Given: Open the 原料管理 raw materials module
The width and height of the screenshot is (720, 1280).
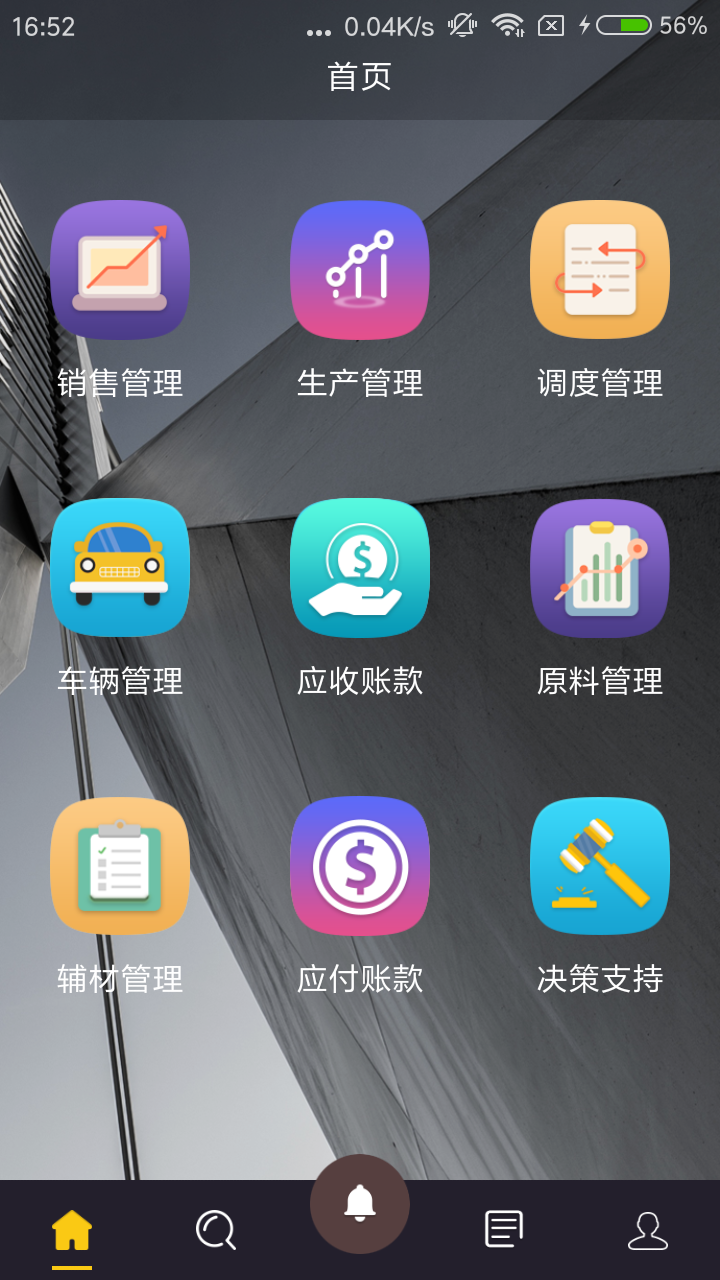Looking at the screenshot, I should point(600,568).
